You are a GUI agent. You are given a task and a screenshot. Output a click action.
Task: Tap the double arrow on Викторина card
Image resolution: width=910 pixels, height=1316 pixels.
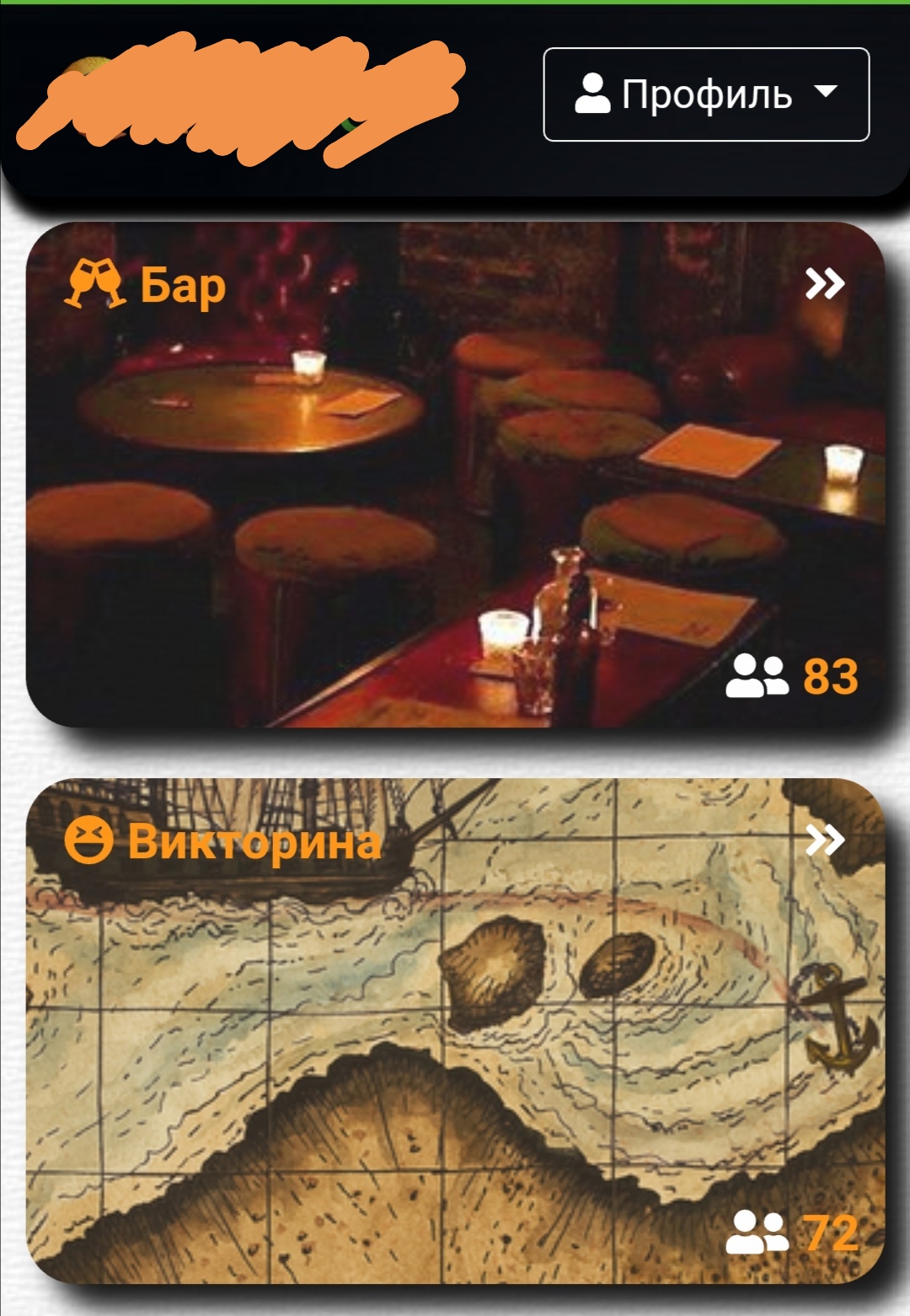pyautogui.click(x=824, y=840)
